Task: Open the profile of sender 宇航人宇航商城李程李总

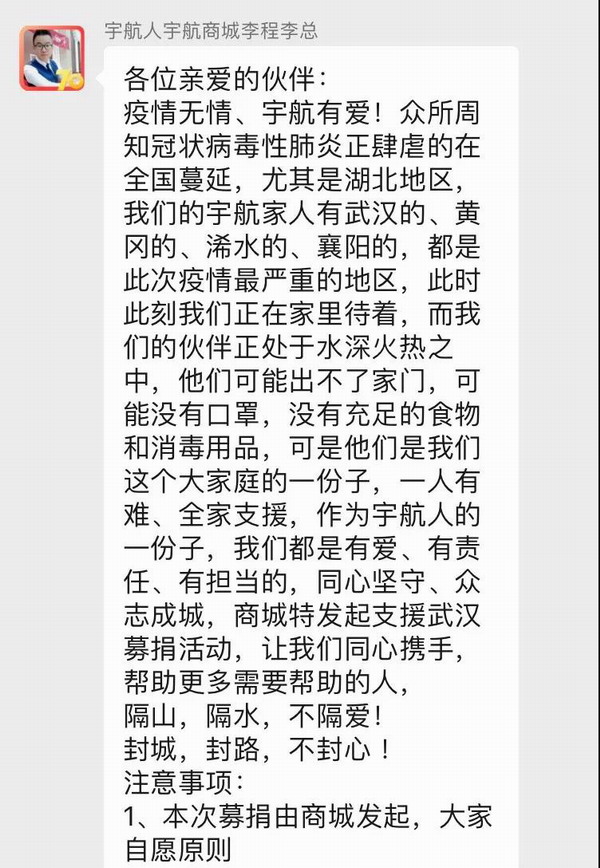Action: click(53, 55)
